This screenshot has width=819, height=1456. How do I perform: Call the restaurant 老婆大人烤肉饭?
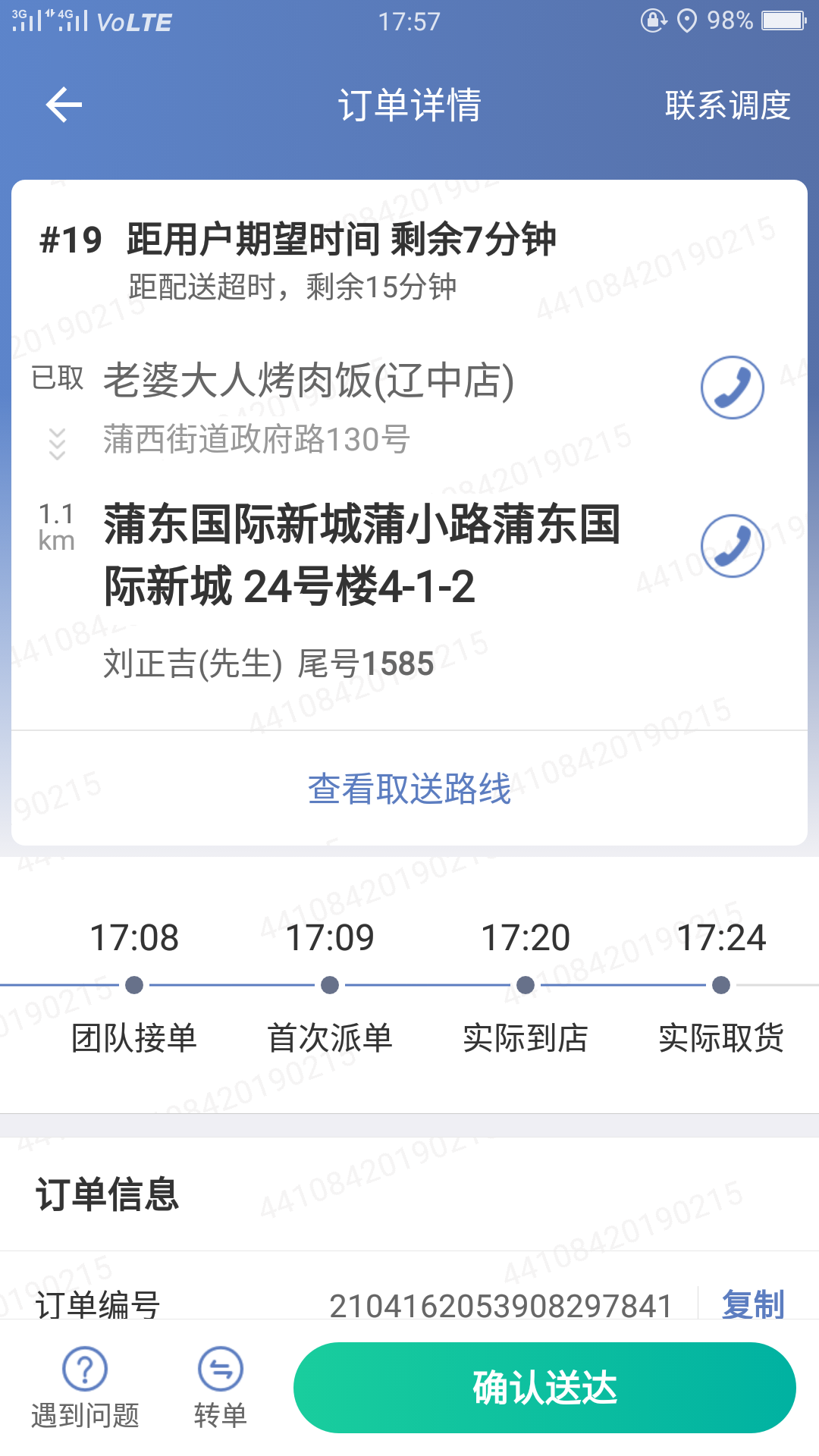point(732,388)
